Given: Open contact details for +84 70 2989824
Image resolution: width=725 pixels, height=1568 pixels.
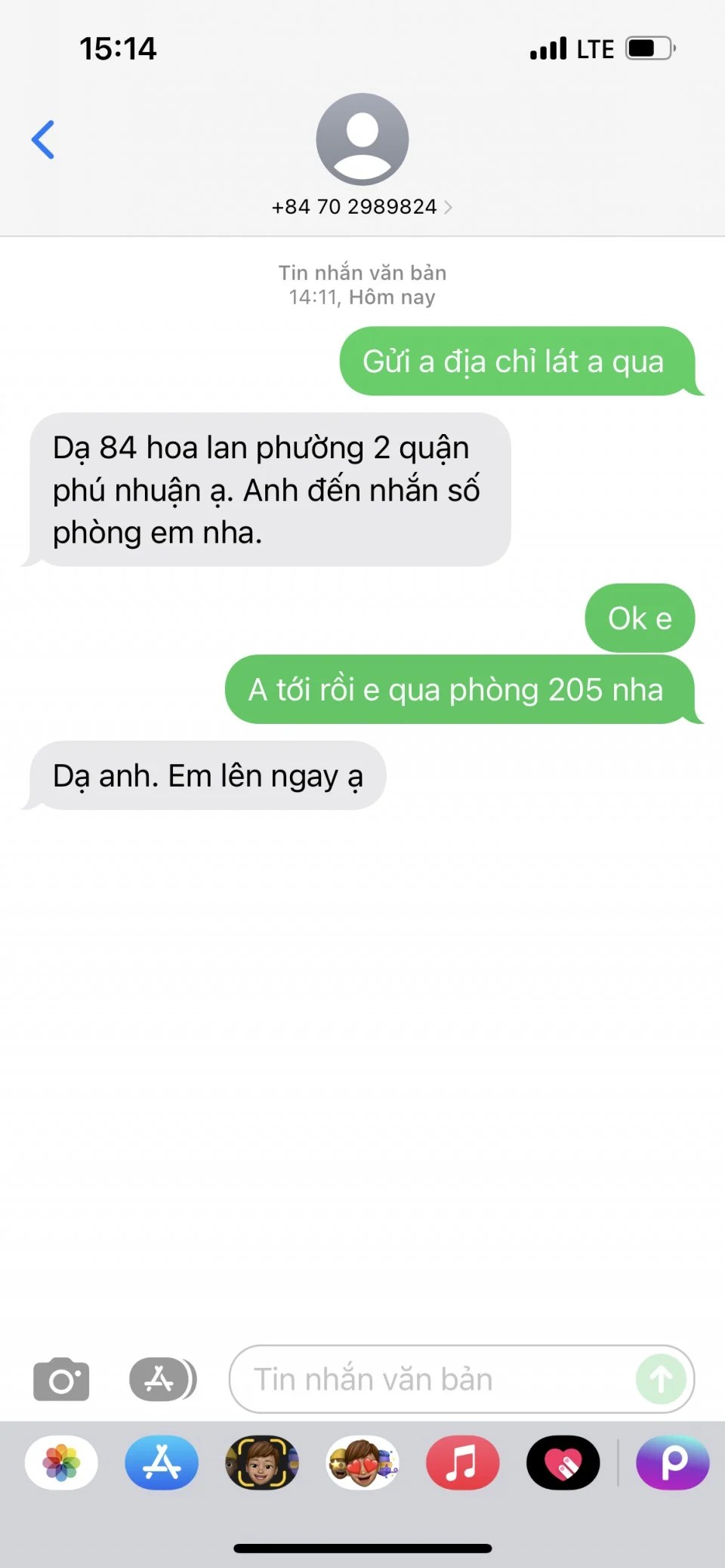Looking at the screenshot, I should (x=362, y=206).
